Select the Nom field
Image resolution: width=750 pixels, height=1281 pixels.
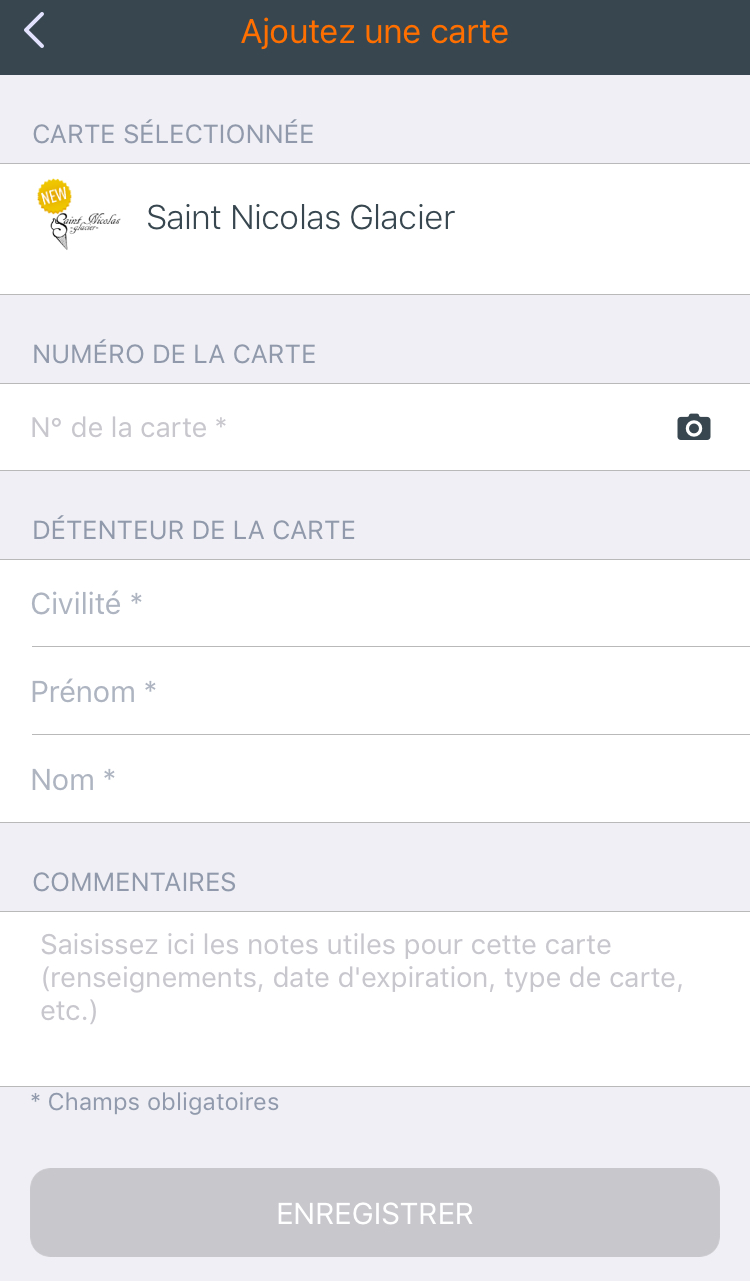pyautogui.click(x=375, y=780)
